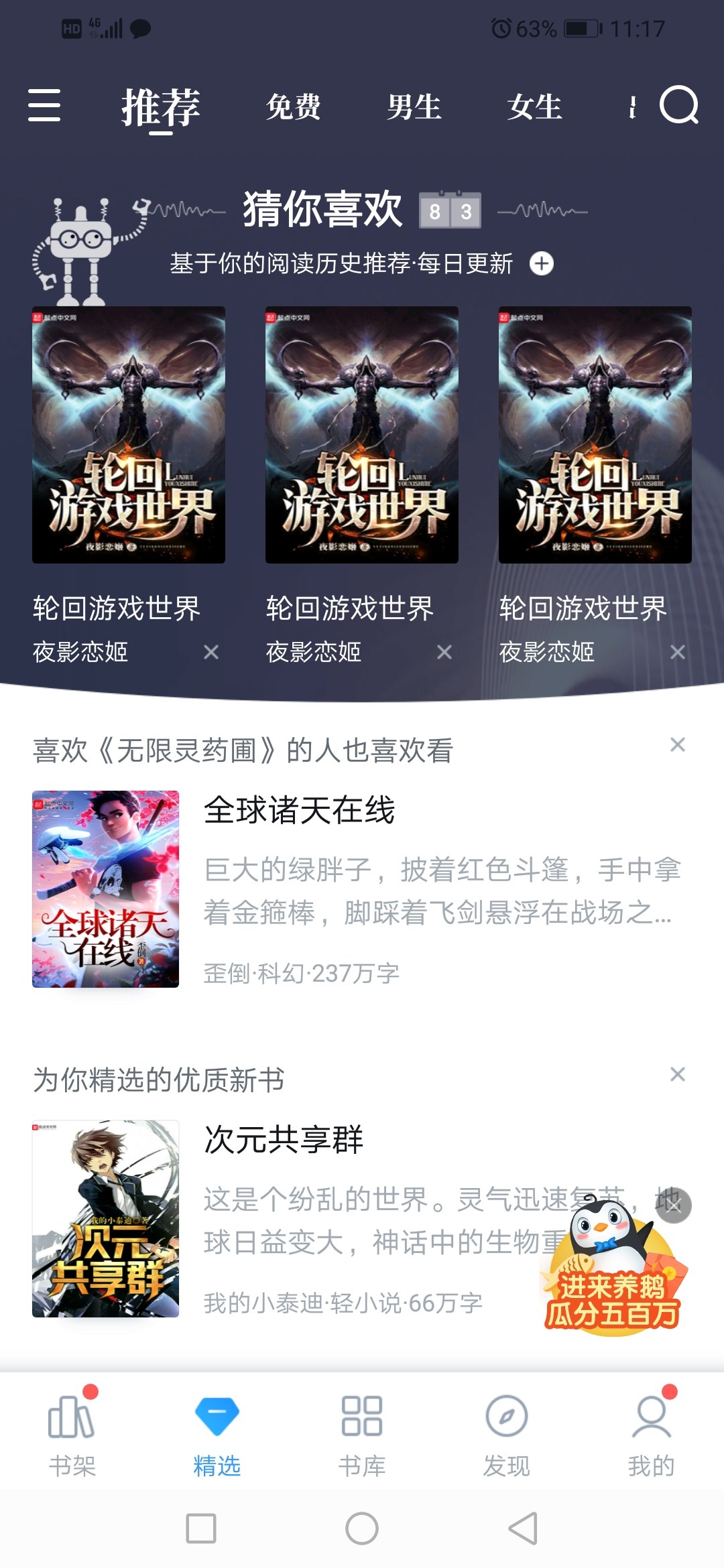Open the hamburger drawer menu
The width and height of the screenshot is (724, 1568).
(44, 106)
